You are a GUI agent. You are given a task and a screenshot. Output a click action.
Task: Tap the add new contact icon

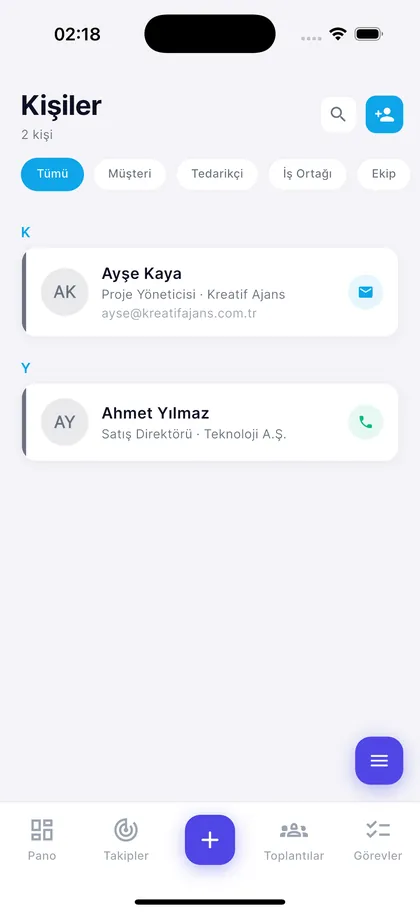(384, 114)
